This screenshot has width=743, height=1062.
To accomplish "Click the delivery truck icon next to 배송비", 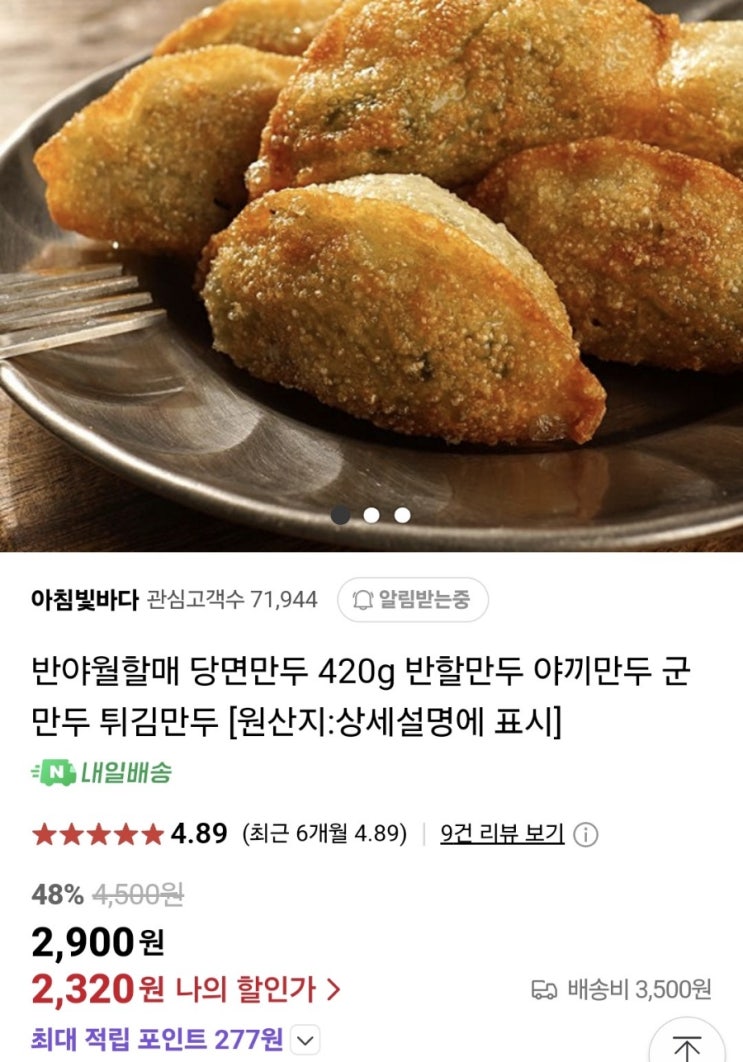I will tap(545, 989).
